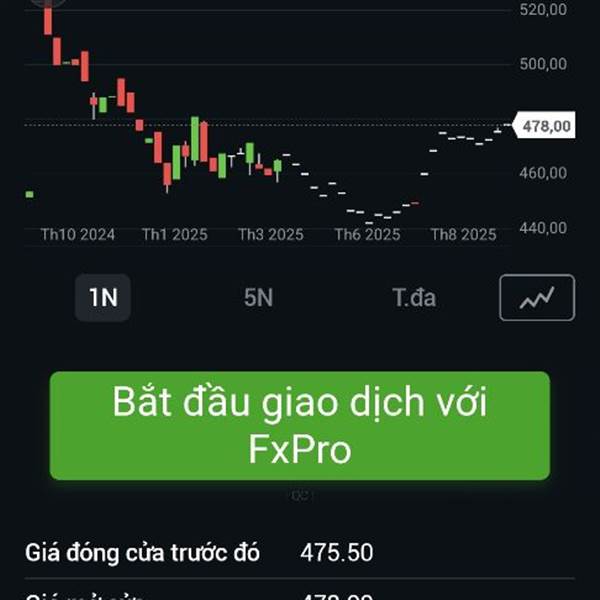
Task: Switch to the 5N time range
Action: click(x=258, y=297)
